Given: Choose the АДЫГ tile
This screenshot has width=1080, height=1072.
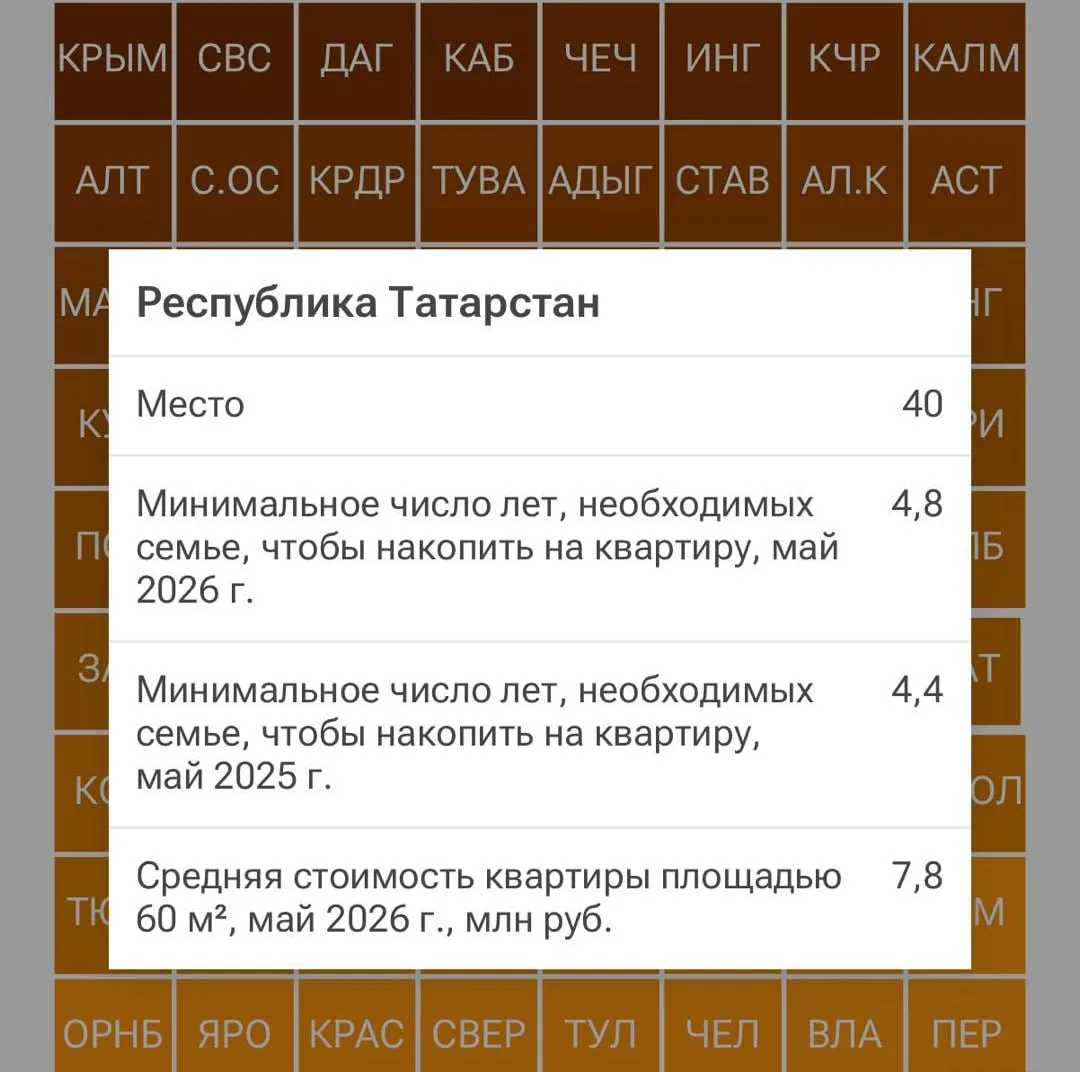Looking at the screenshot, I should [x=601, y=183].
